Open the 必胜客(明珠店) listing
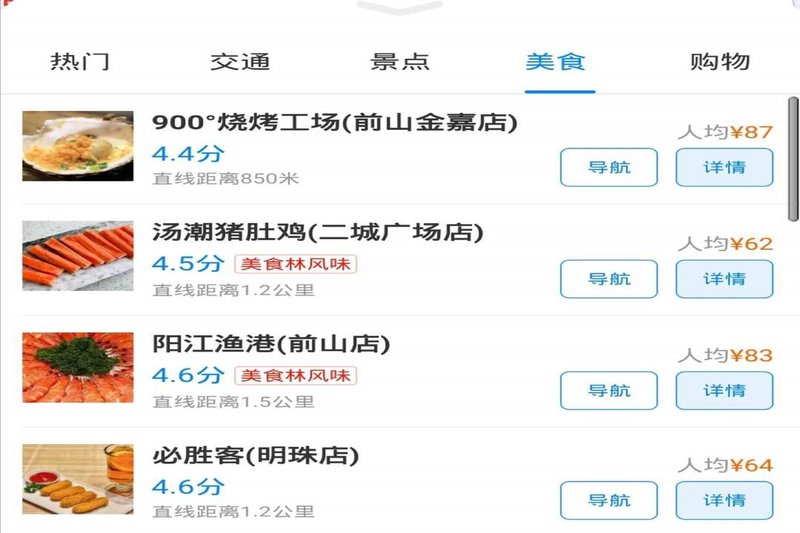 (255, 456)
